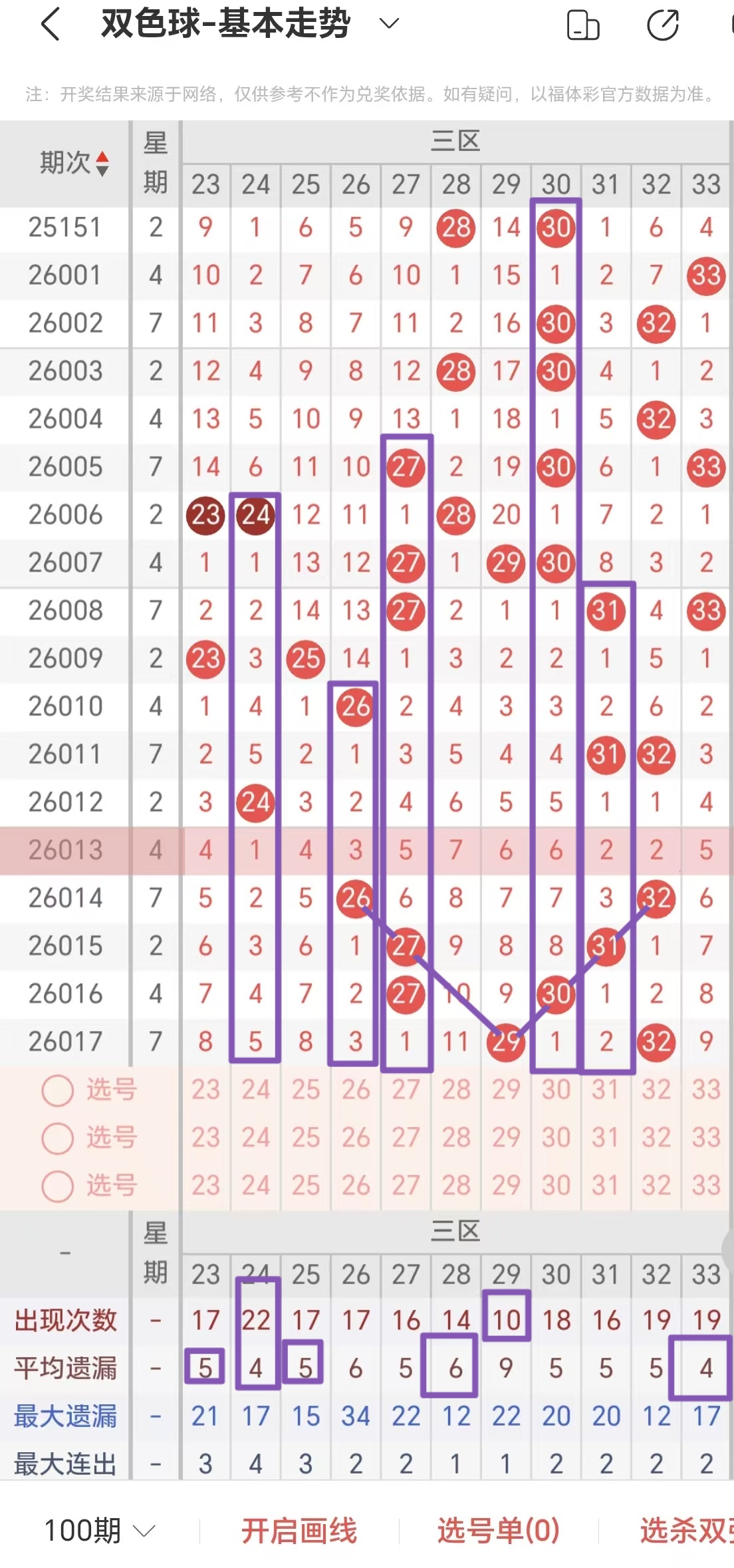Pick number 24 in the first selection row
This screenshot has width=734, height=1568.
point(255,1090)
